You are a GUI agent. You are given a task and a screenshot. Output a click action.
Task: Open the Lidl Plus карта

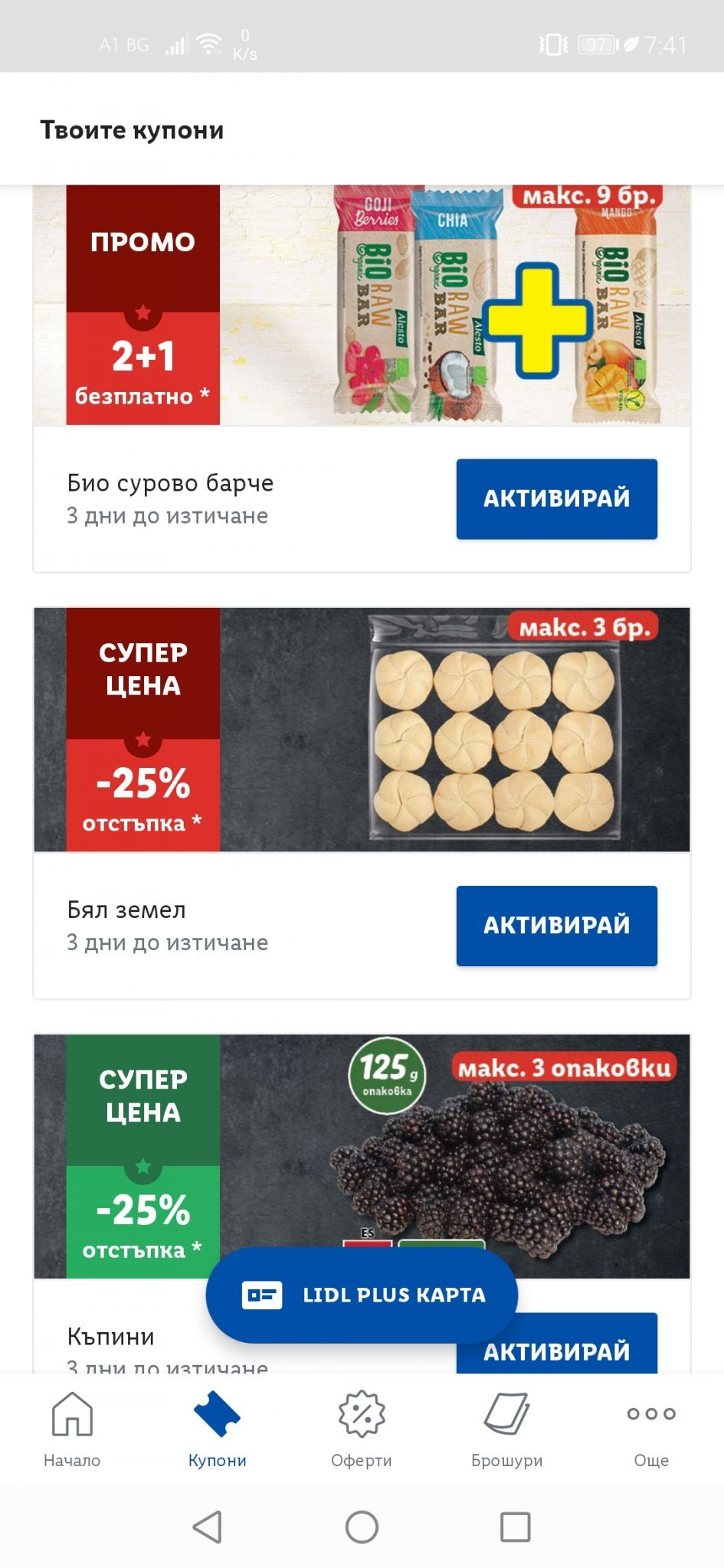pyautogui.click(x=362, y=1295)
